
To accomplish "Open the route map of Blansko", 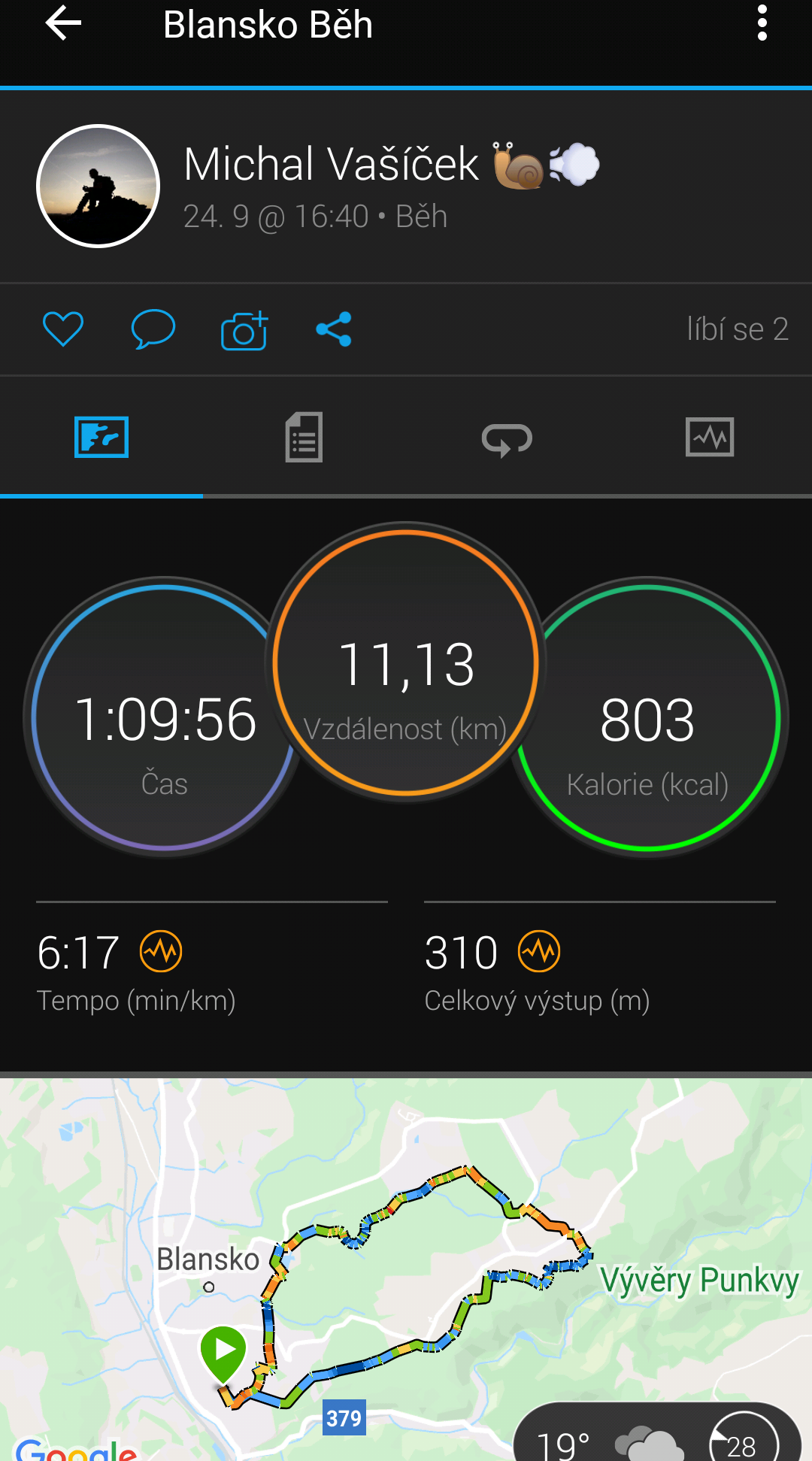I will click(406, 1269).
